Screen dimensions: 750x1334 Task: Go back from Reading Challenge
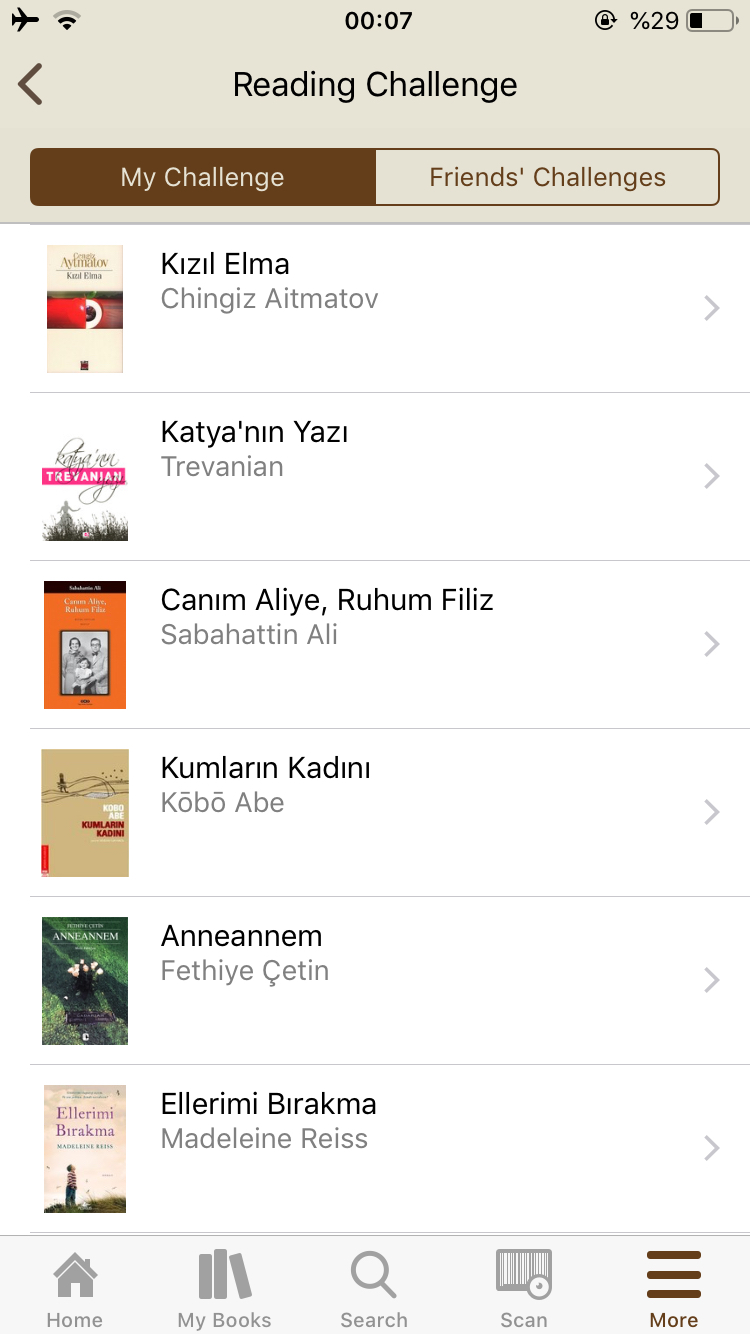pos(32,84)
